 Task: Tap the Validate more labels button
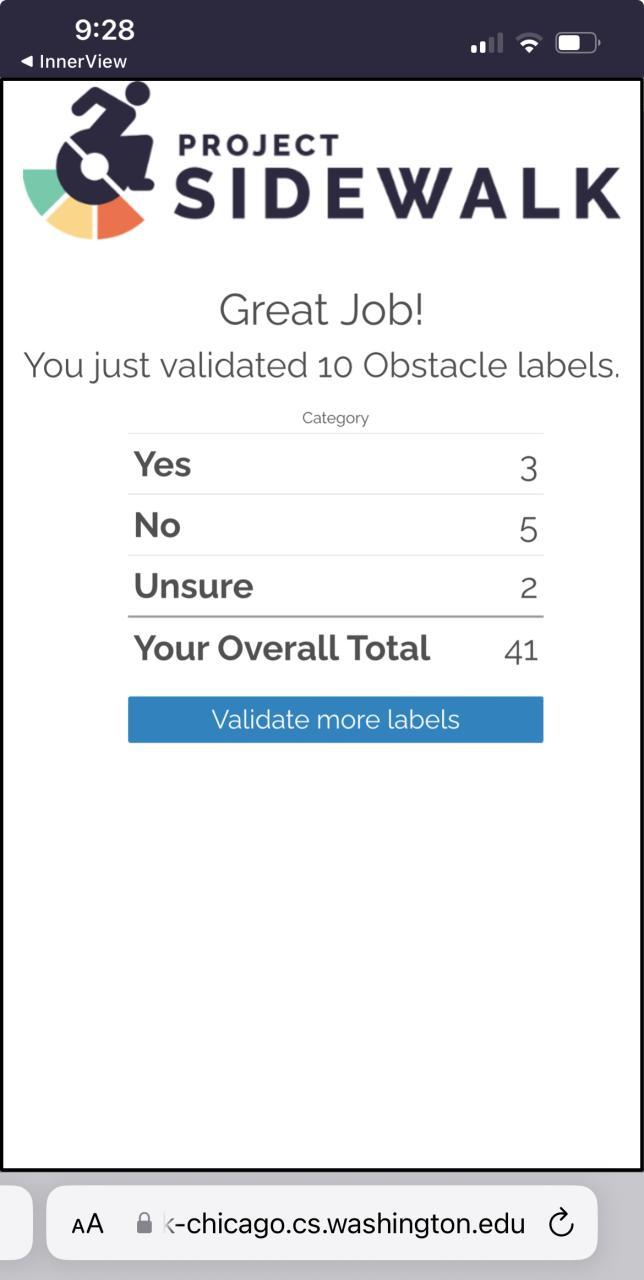coord(335,720)
